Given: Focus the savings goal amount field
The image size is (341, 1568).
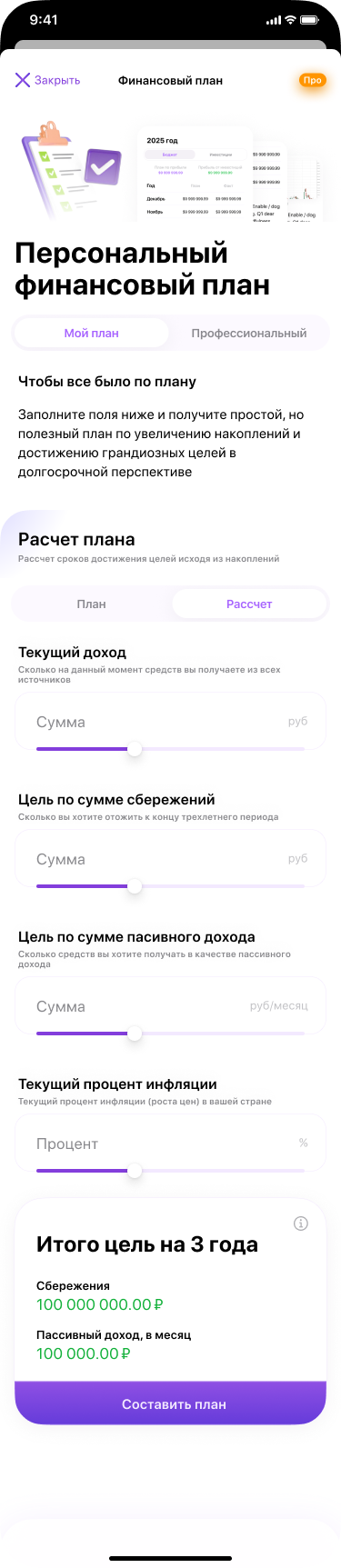Looking at the screenshot, I should pos(170,859).
